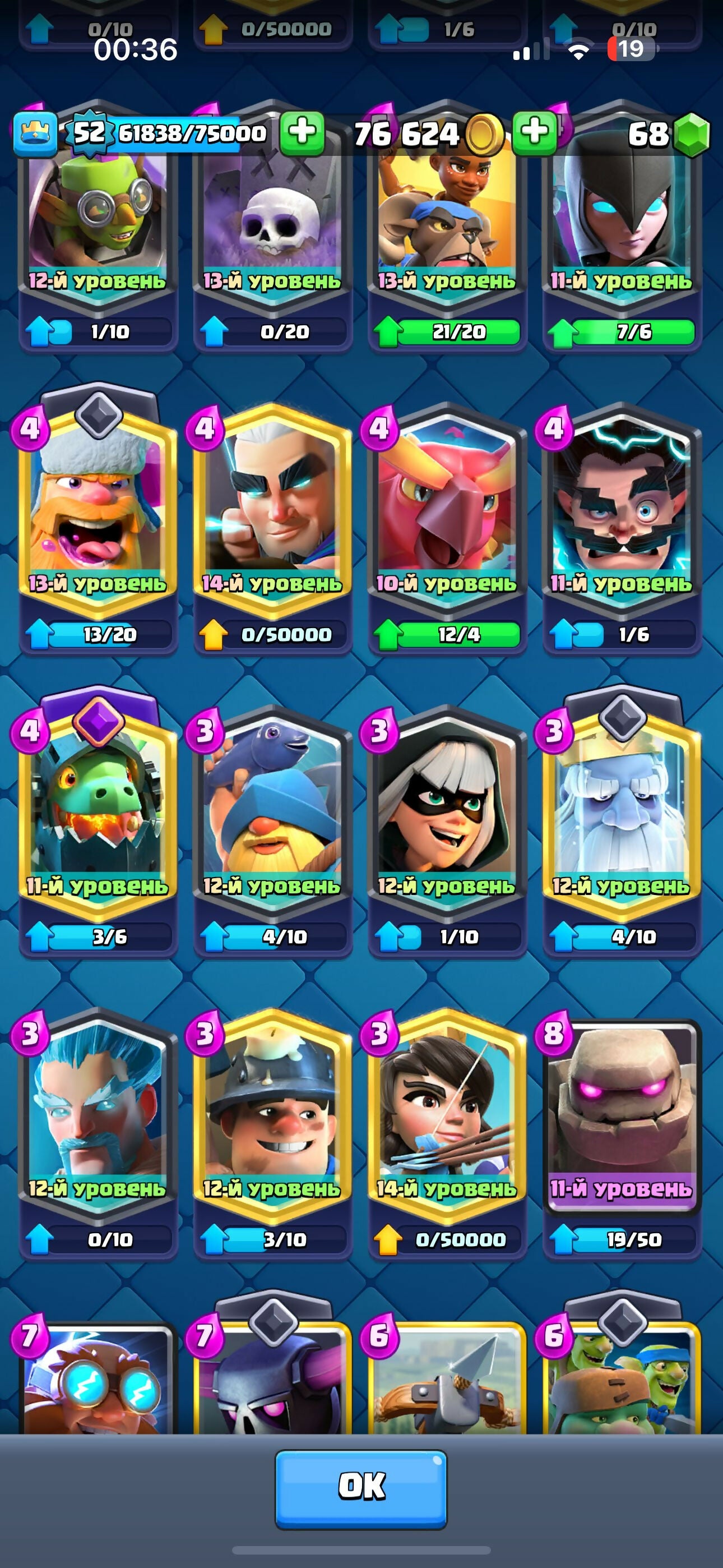This screenshot has width=723, height=1568.
Task: Select the Royal Ghost card
Action: point(622,819)
